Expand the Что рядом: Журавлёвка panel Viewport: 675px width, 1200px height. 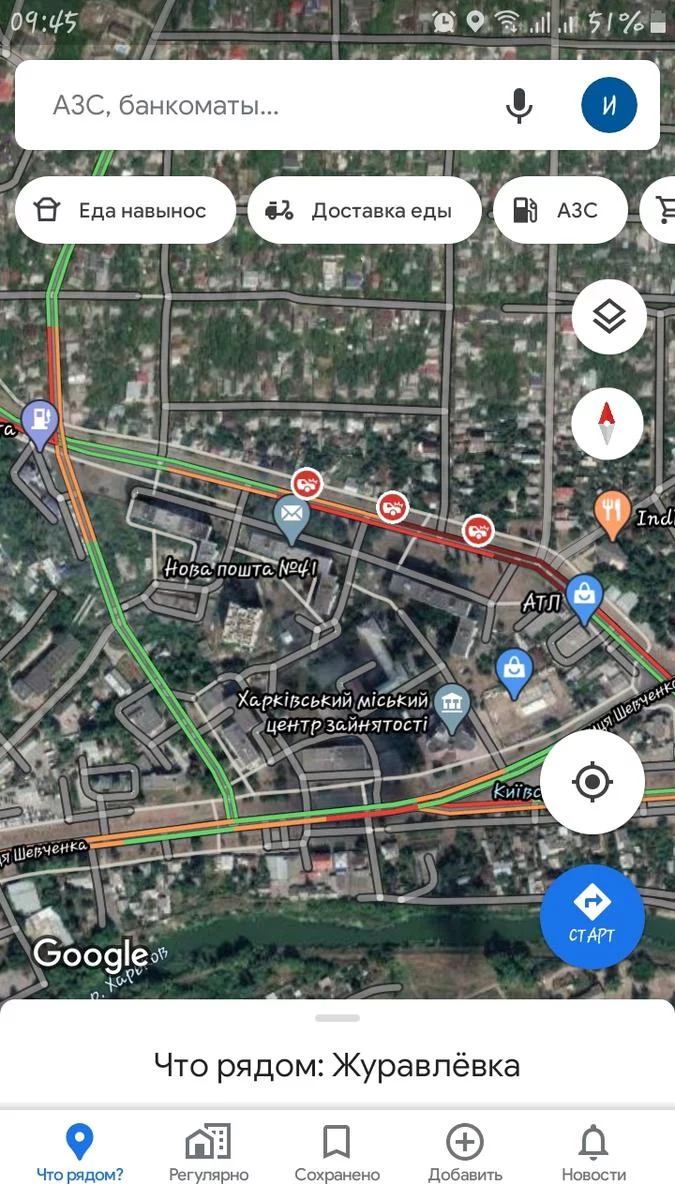[337, 1064]
